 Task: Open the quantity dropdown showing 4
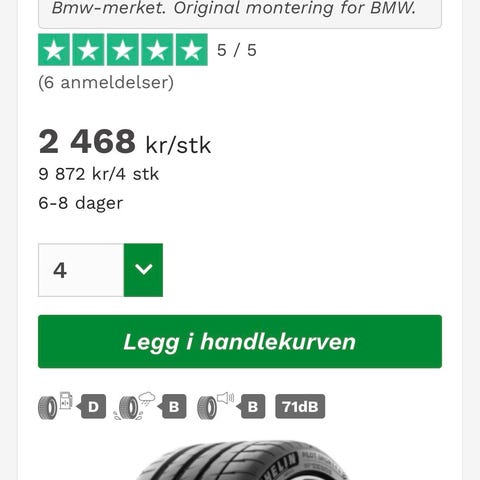tap(100, 270)
